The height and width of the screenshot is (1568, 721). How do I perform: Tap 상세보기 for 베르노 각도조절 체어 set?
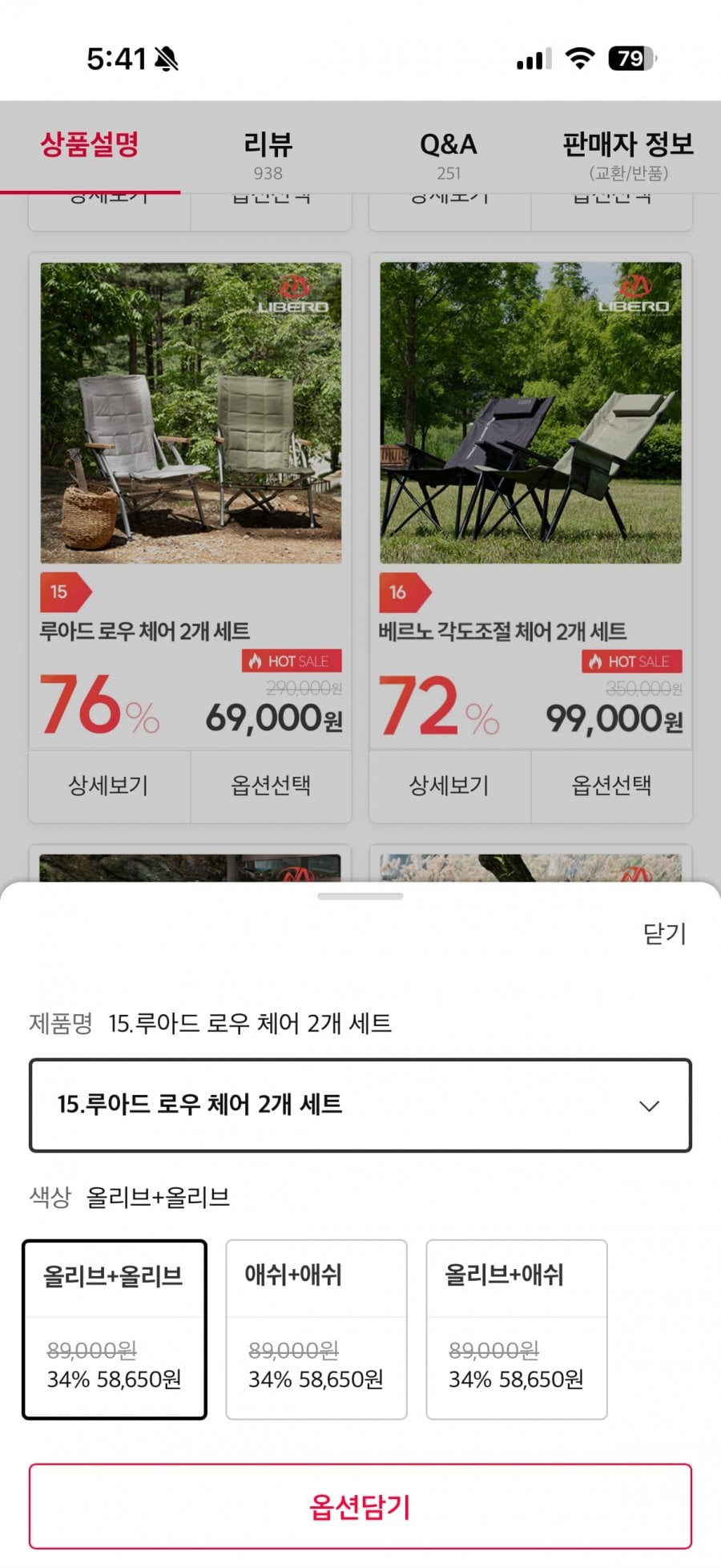449,786
